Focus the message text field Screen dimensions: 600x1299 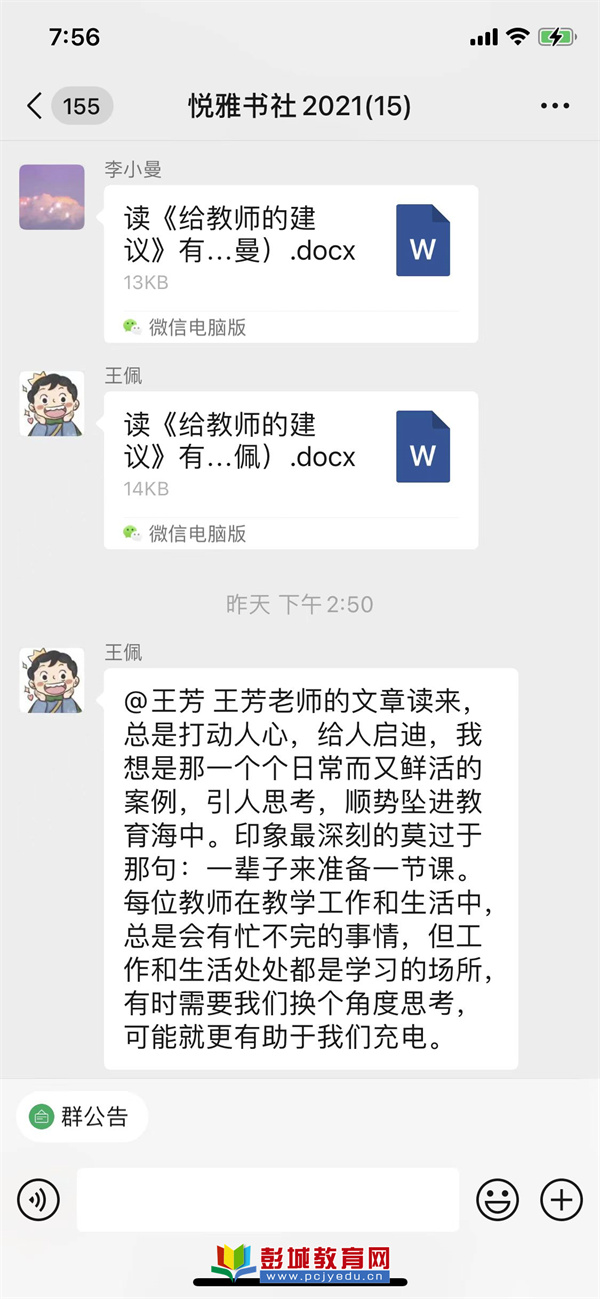pyautogui.click(x=267, y=1198)
